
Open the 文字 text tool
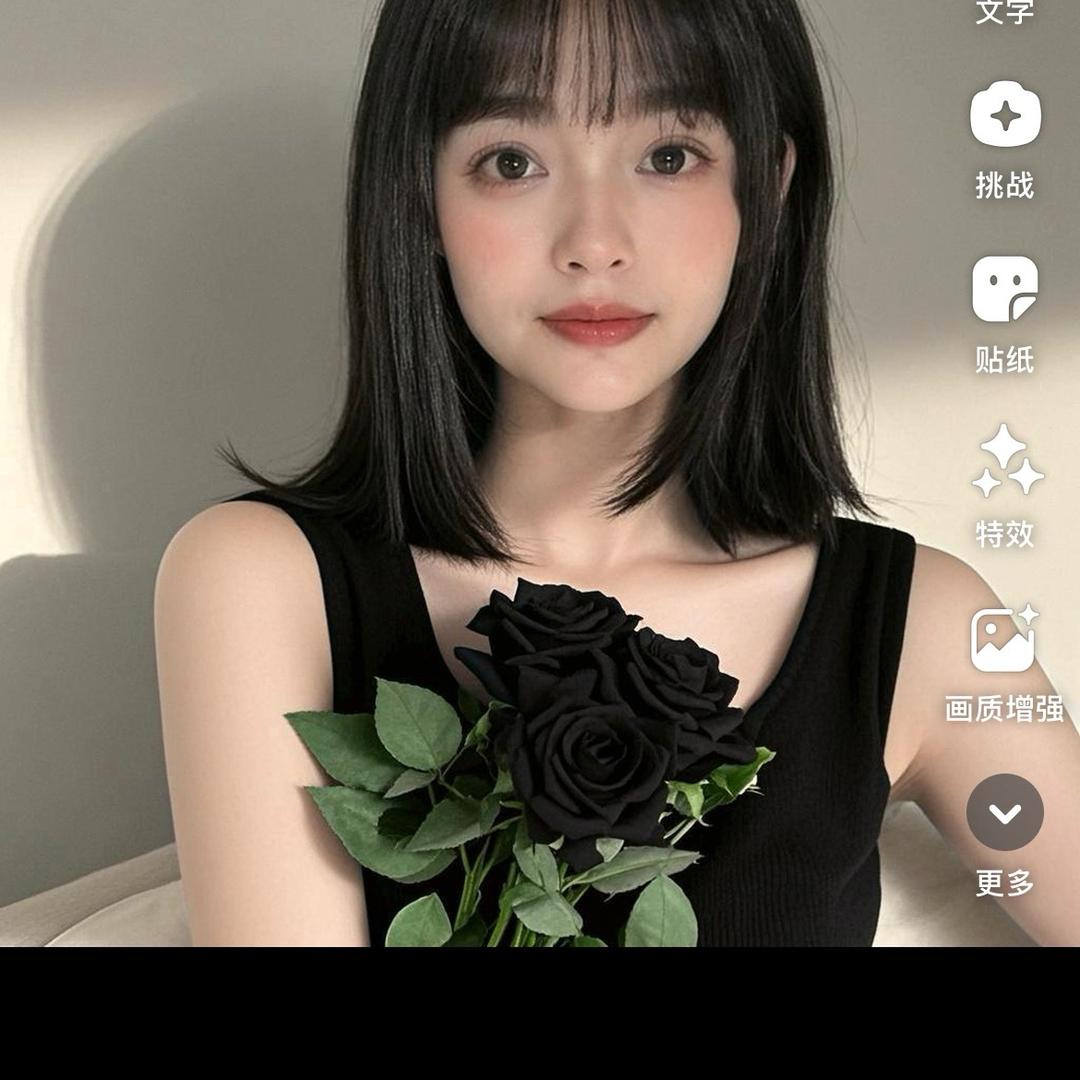pos(1004,12)
